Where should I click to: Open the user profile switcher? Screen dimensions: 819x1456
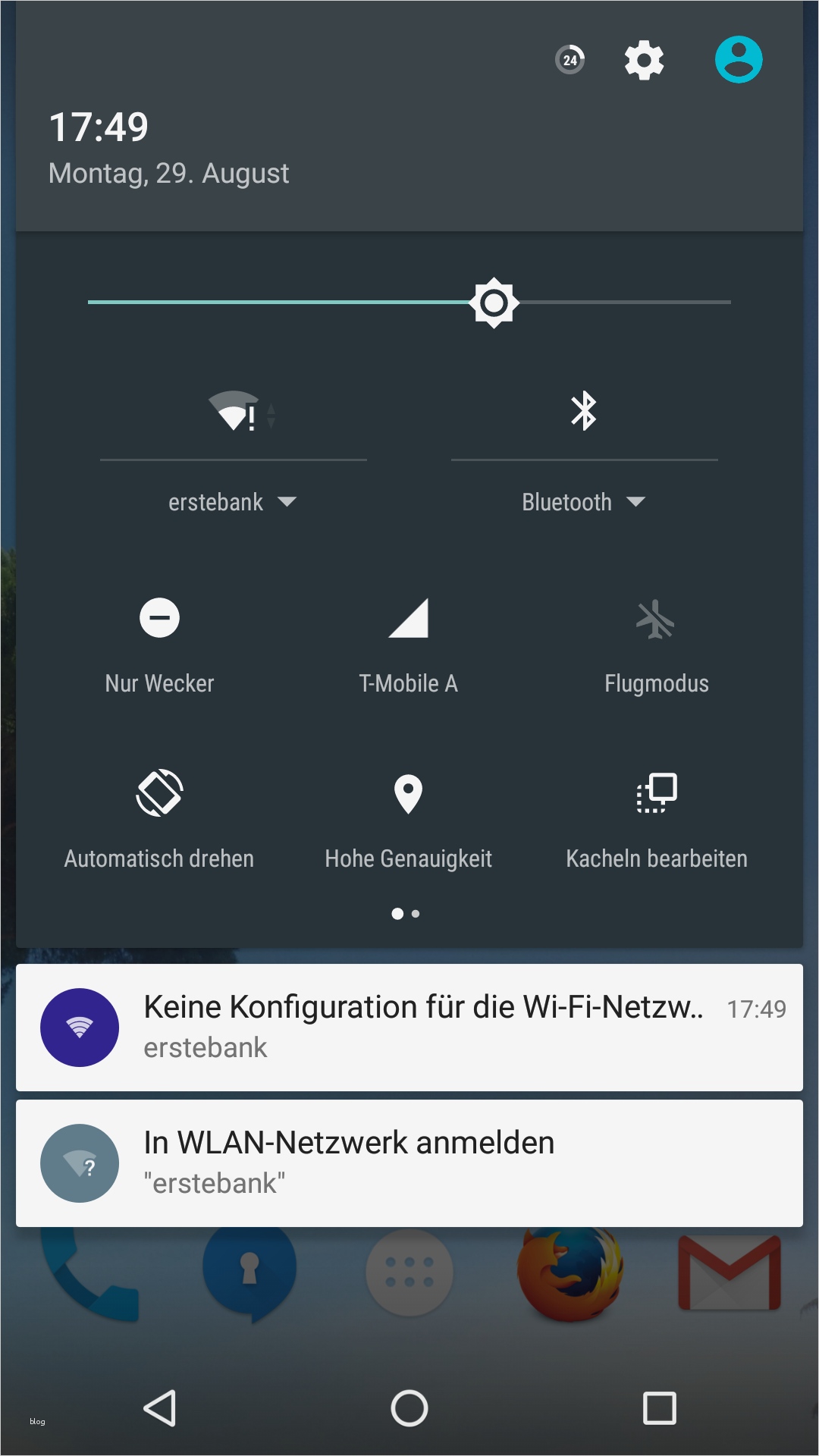coord(738,59)
